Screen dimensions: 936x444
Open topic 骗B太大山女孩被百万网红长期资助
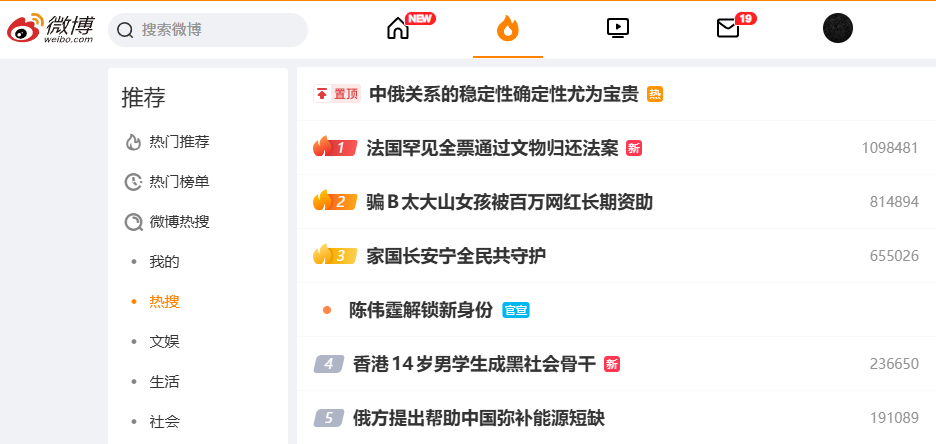pos(509,202)
